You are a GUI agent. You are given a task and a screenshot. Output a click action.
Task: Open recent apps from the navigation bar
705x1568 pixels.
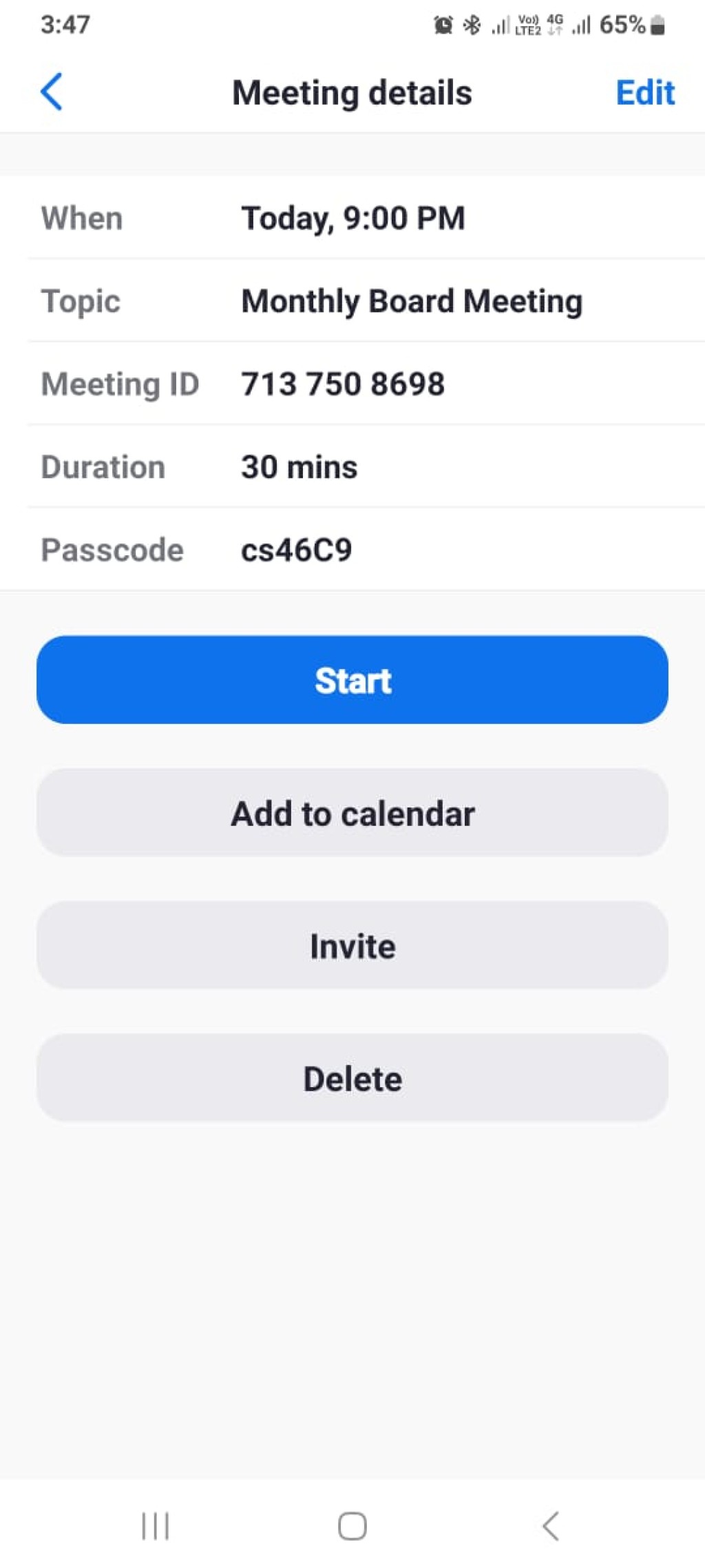(x=155, y=1525)
